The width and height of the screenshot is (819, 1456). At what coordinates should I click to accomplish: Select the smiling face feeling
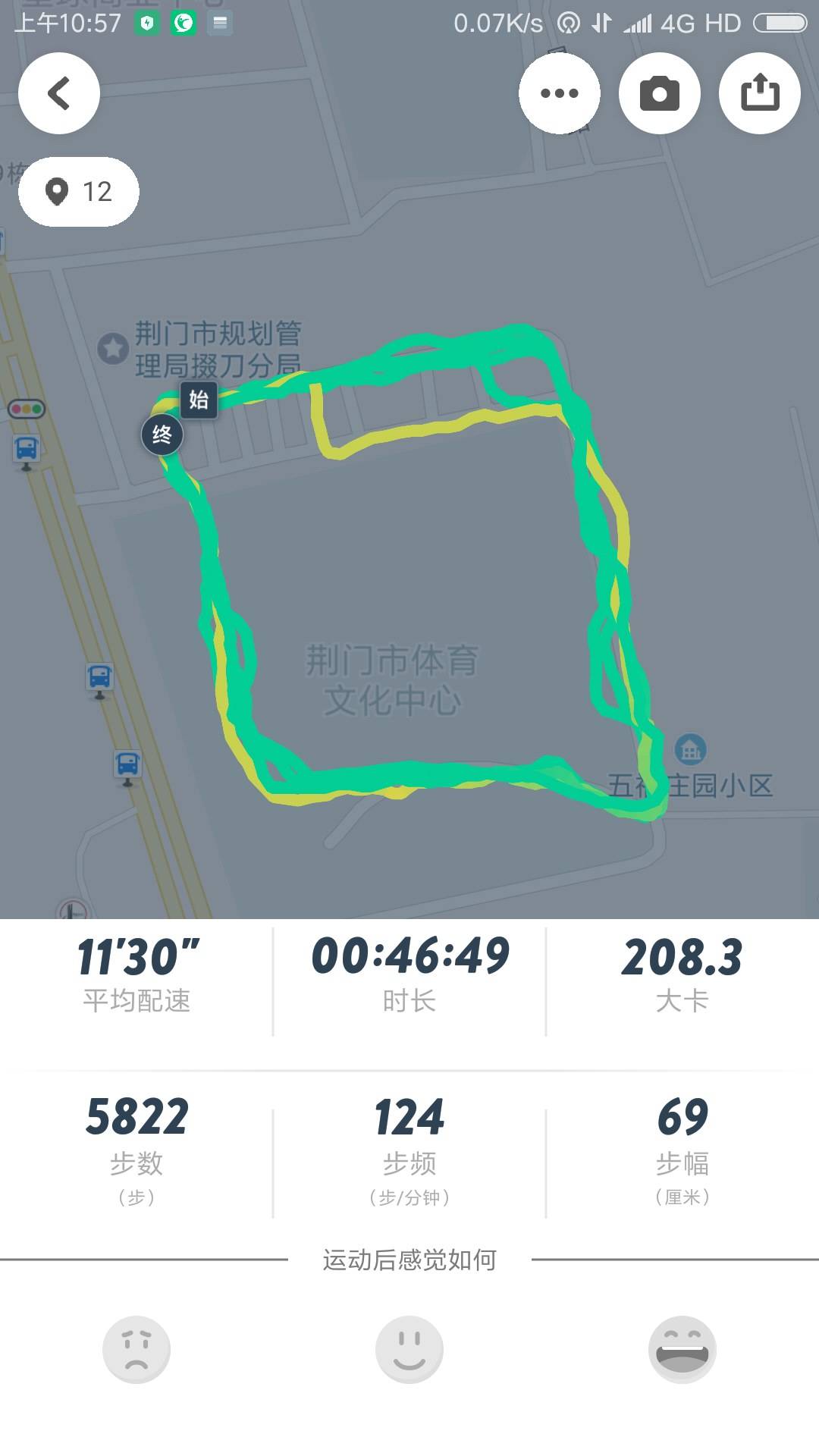pos(409,1349)
